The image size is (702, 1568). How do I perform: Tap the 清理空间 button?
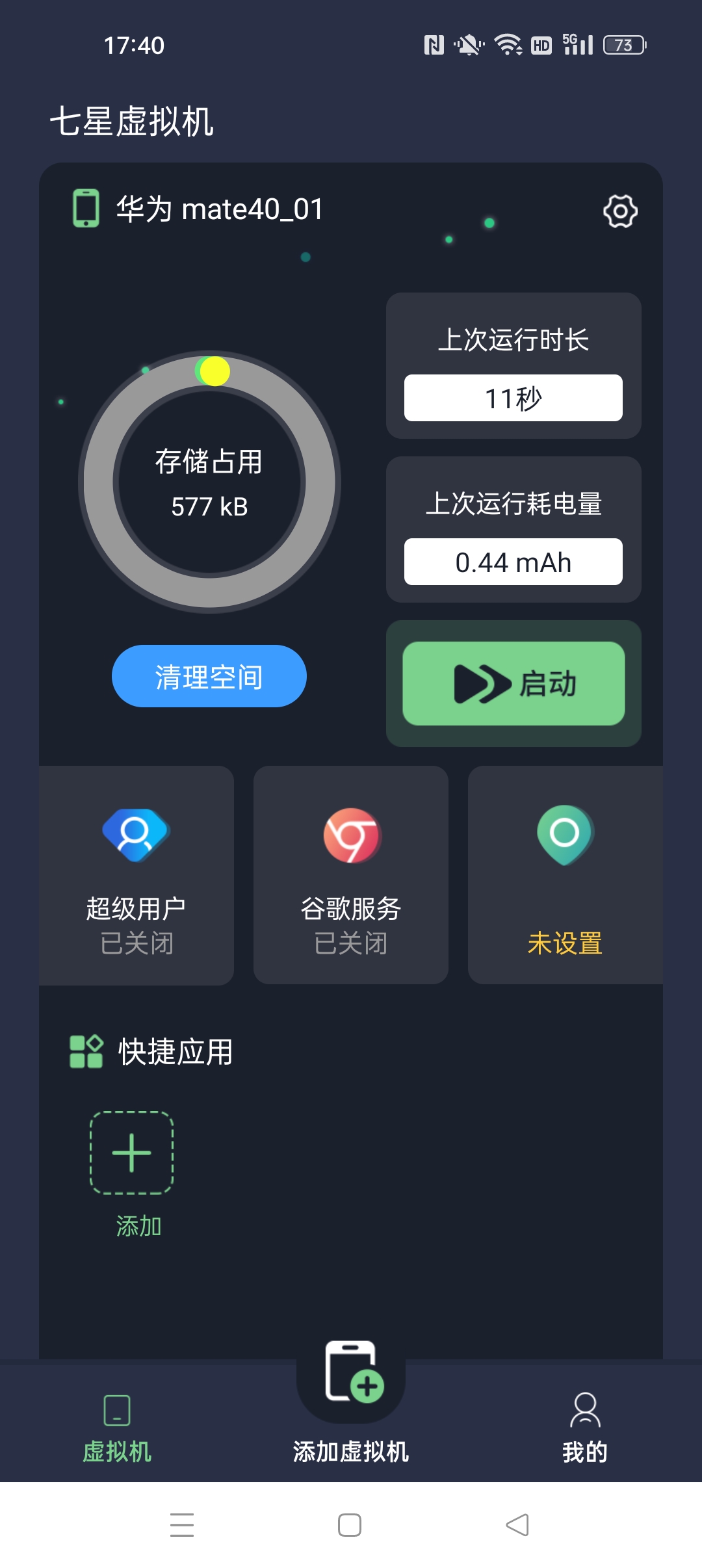(x=209, y=676)
